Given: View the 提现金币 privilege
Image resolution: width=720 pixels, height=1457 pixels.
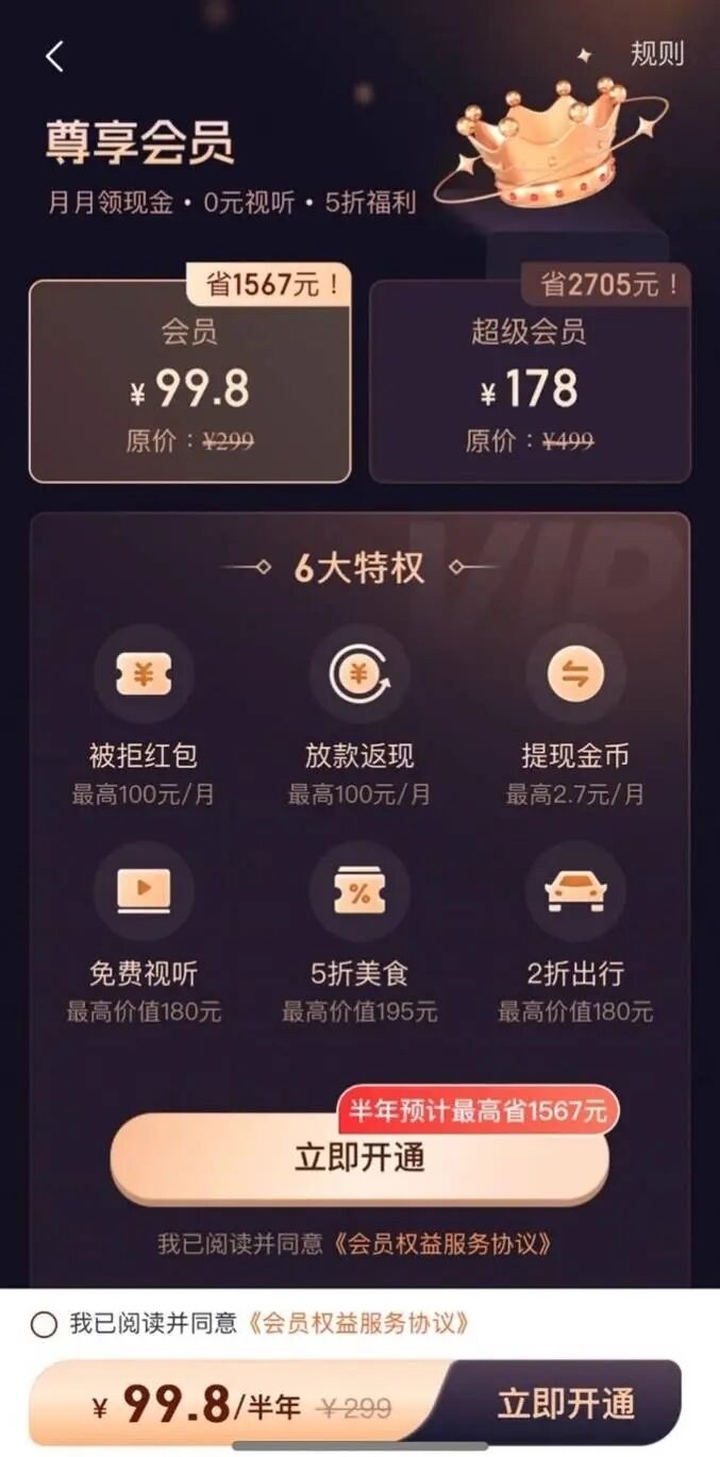Looking at the screenshot, I should pos(575,712).
